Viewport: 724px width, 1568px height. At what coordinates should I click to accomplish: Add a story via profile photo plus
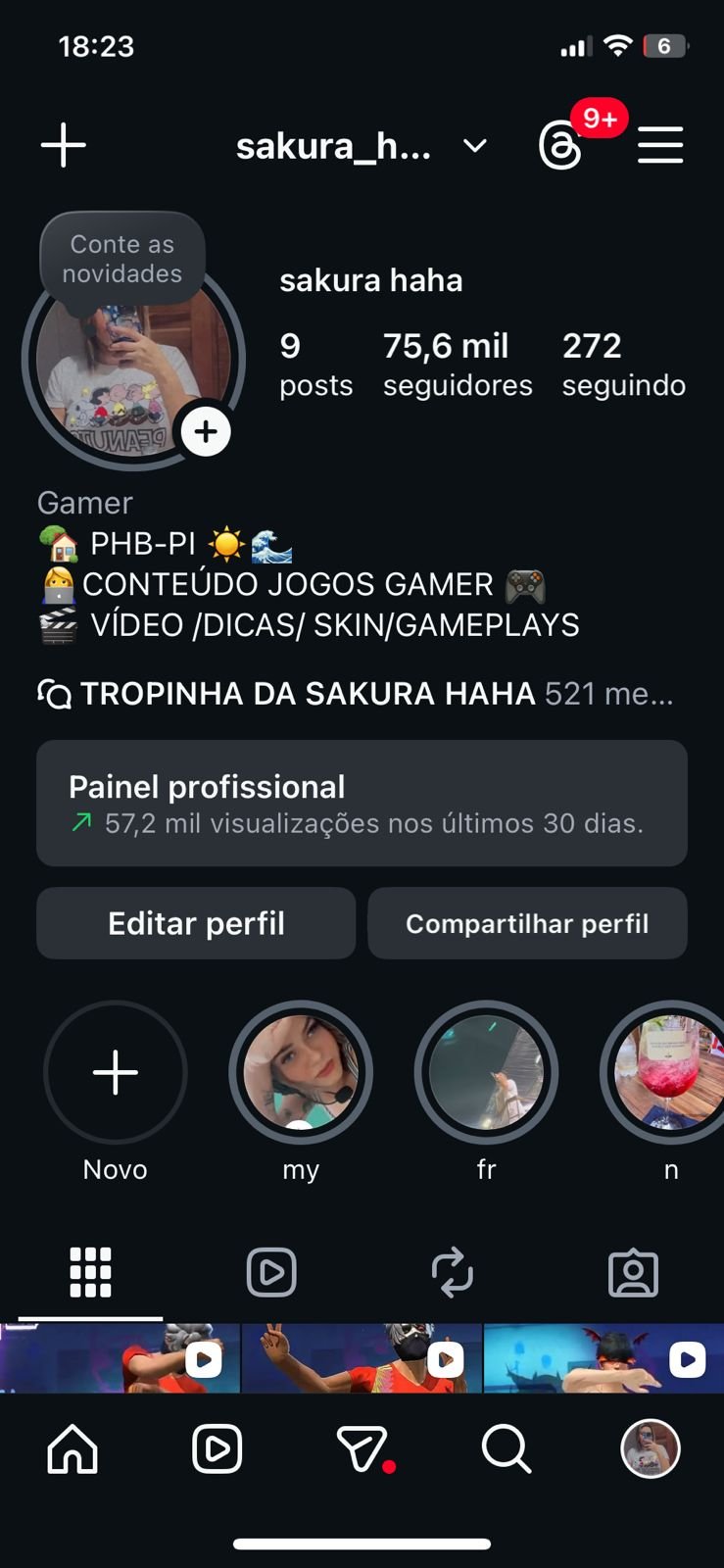tap(206, 431)
